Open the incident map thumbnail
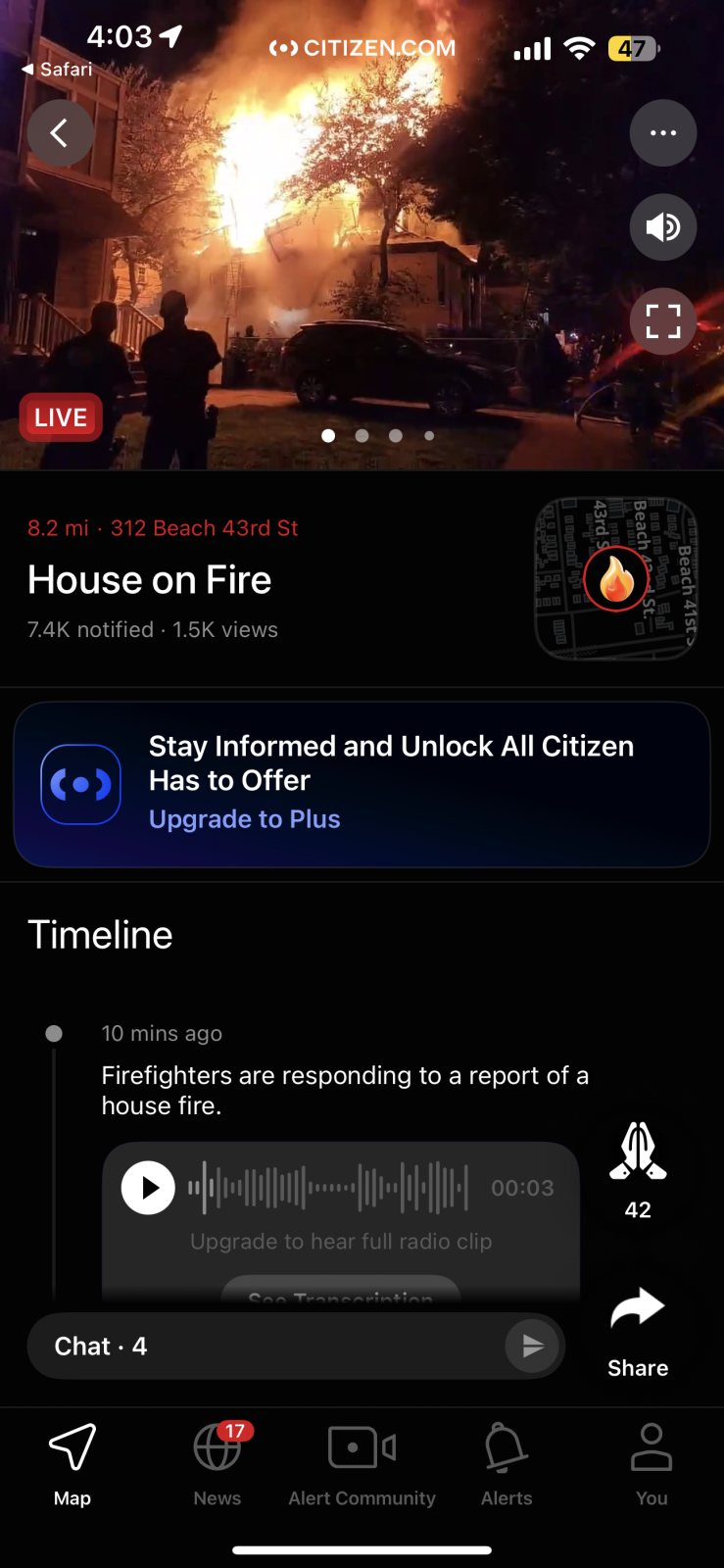The width and height of the screenshot is (724, 1568). point(616,578)
